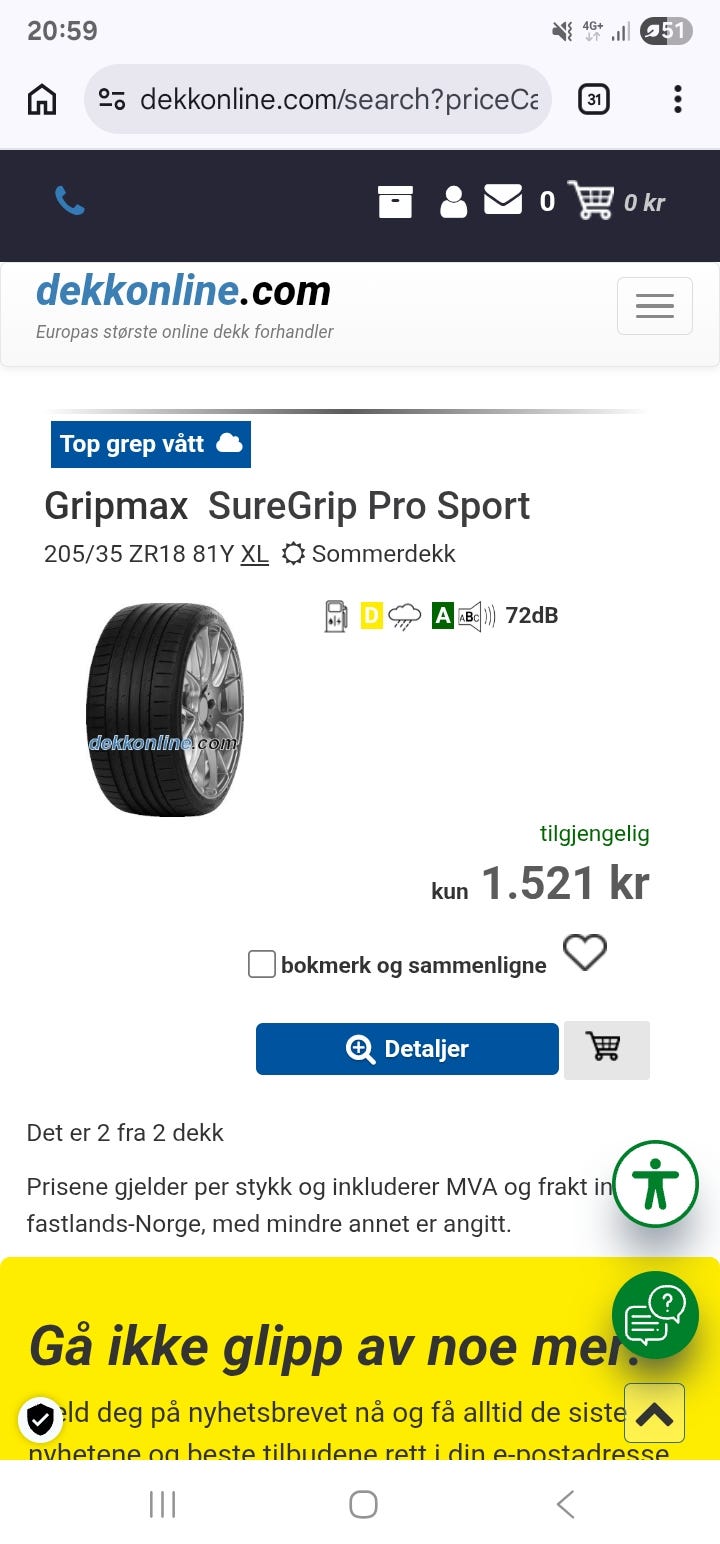Add Gripmax tire to cart

click(607, 1050)
